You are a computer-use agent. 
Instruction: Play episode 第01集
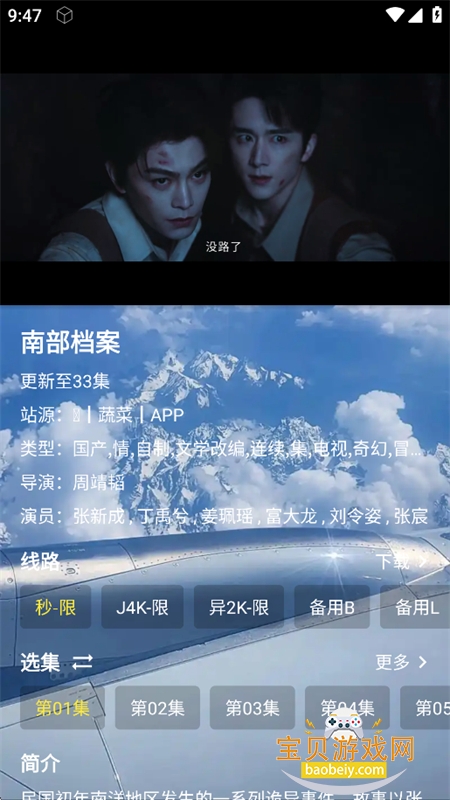pyautogui.click(x=62, y=708)
